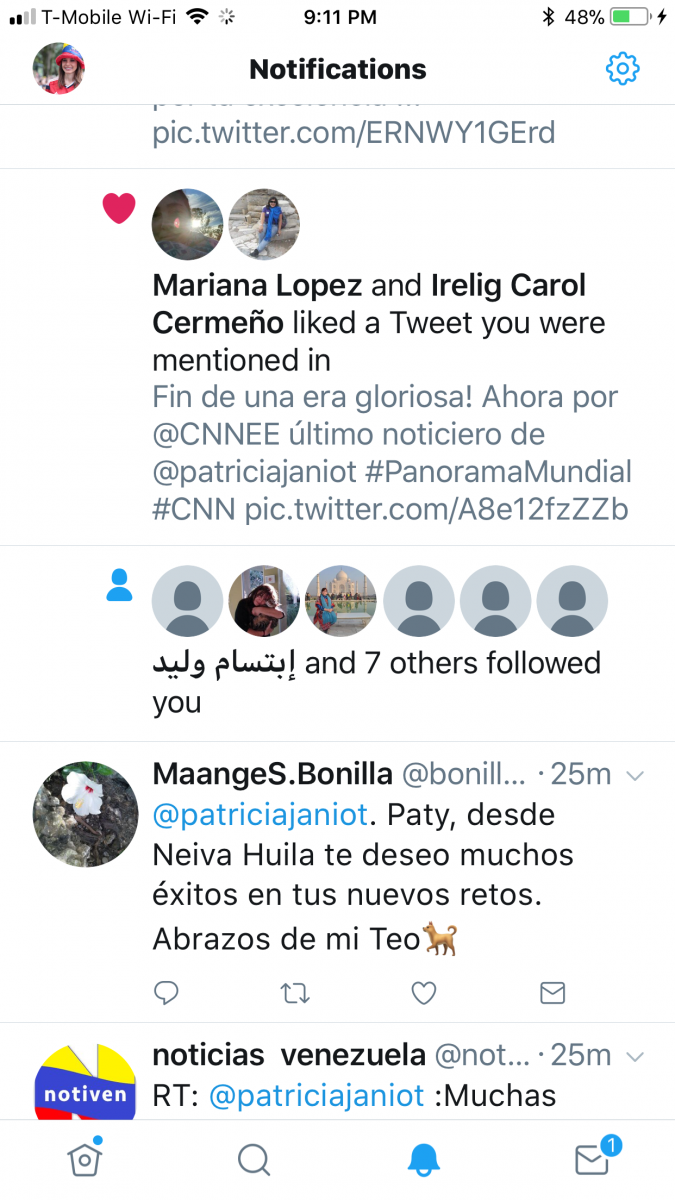
Task: Open the '7 others followed you' notification
Action: point(337,643)
